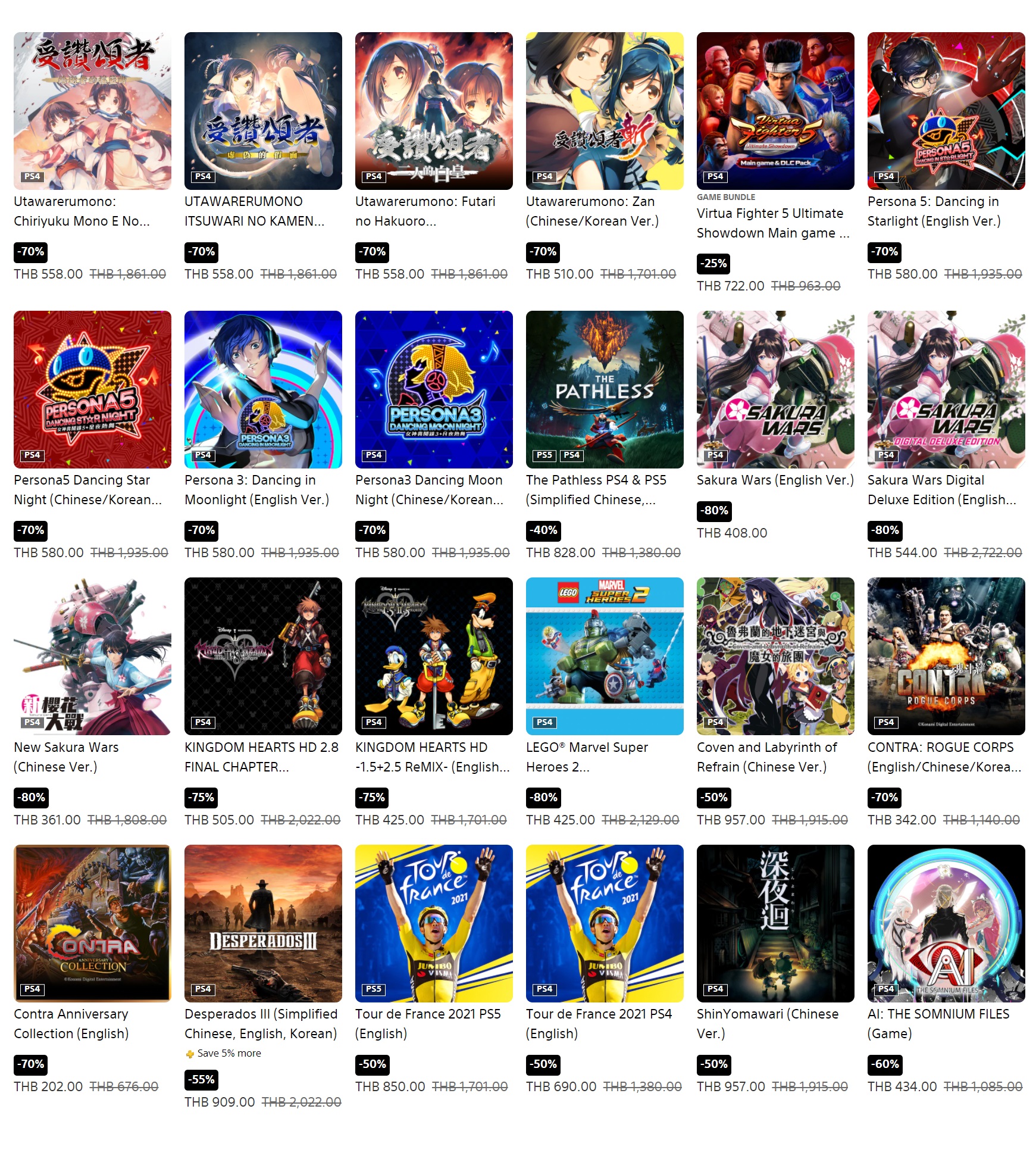
Task: Open Contra Anniversary Collection (English)
Action: [x=92, y=923]
